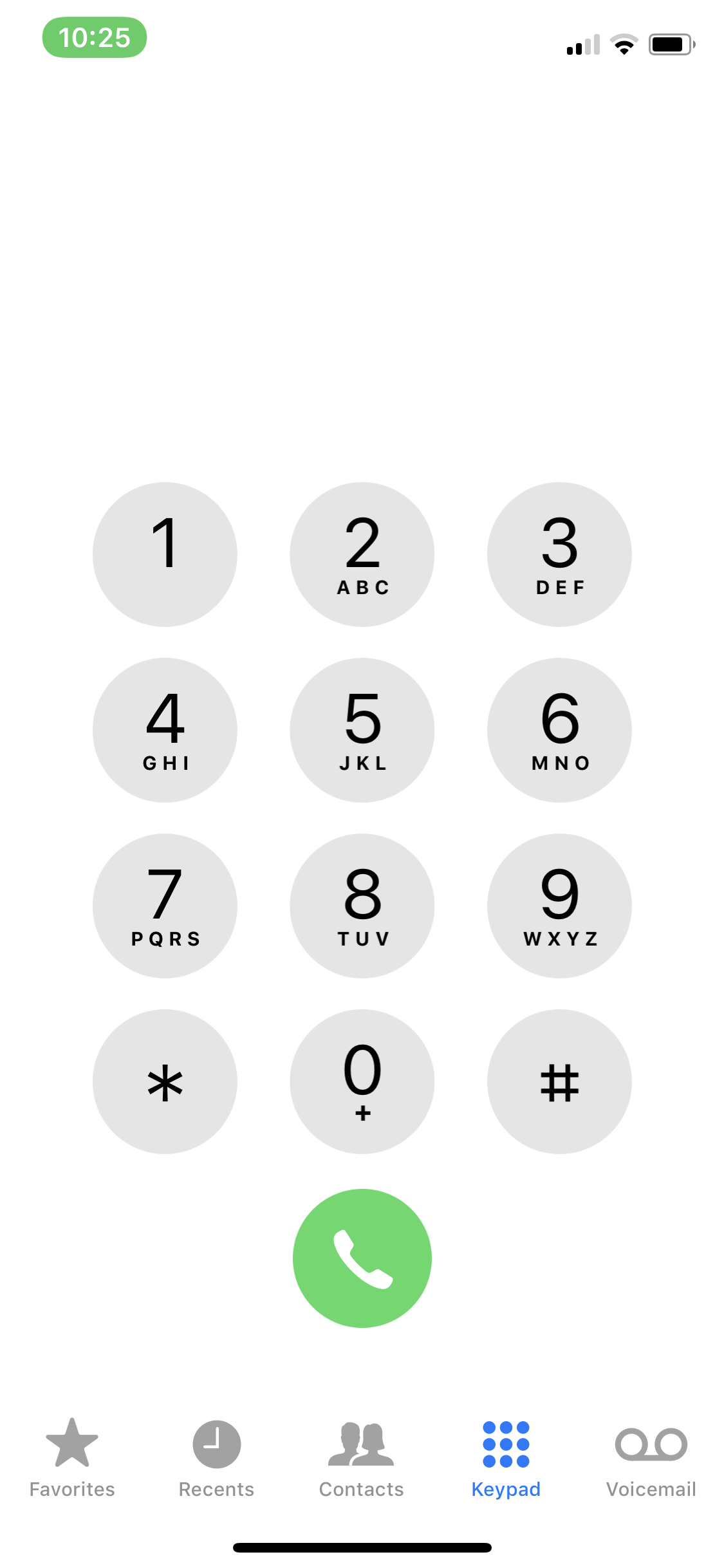
Task: Tap the 4 GHI key
Action: (165, 730)
